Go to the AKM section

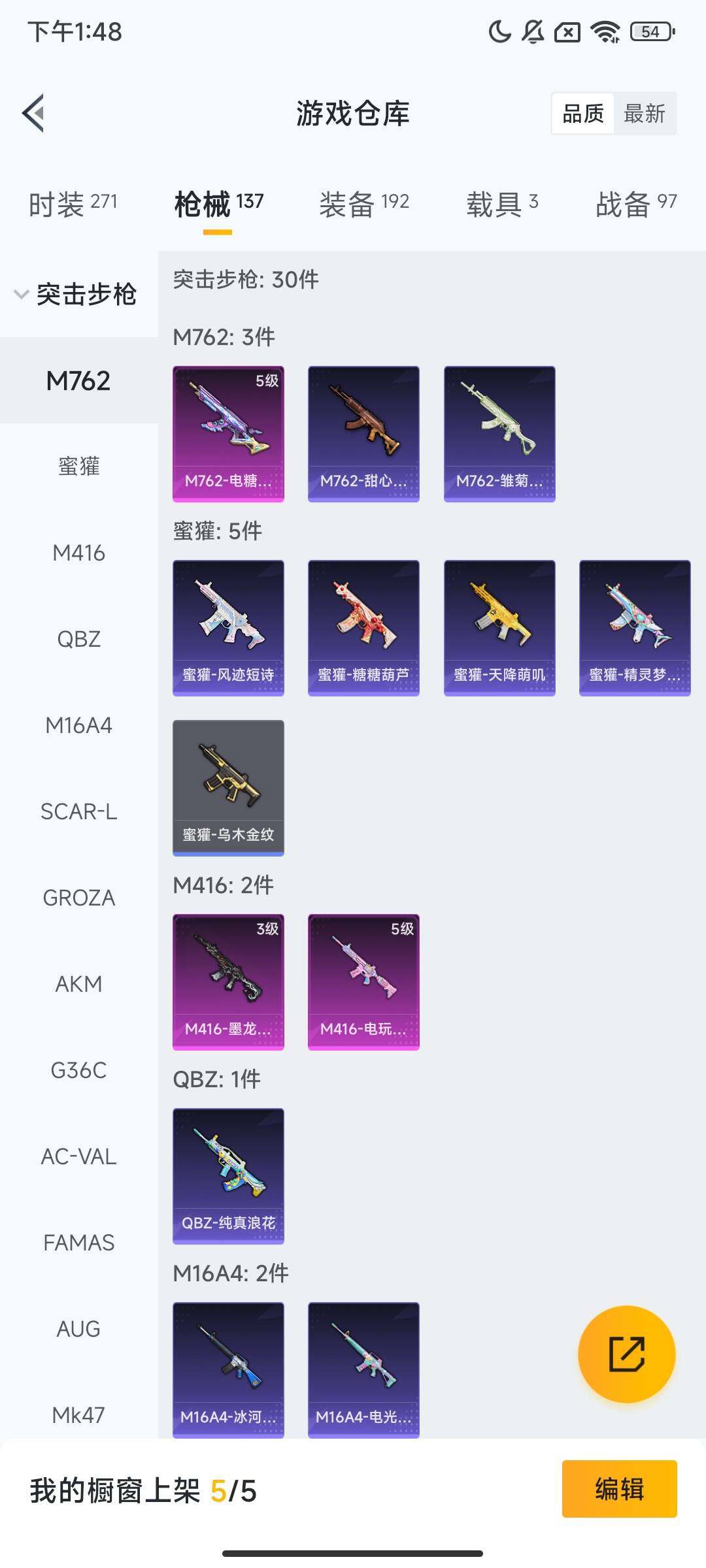(78, 984)
